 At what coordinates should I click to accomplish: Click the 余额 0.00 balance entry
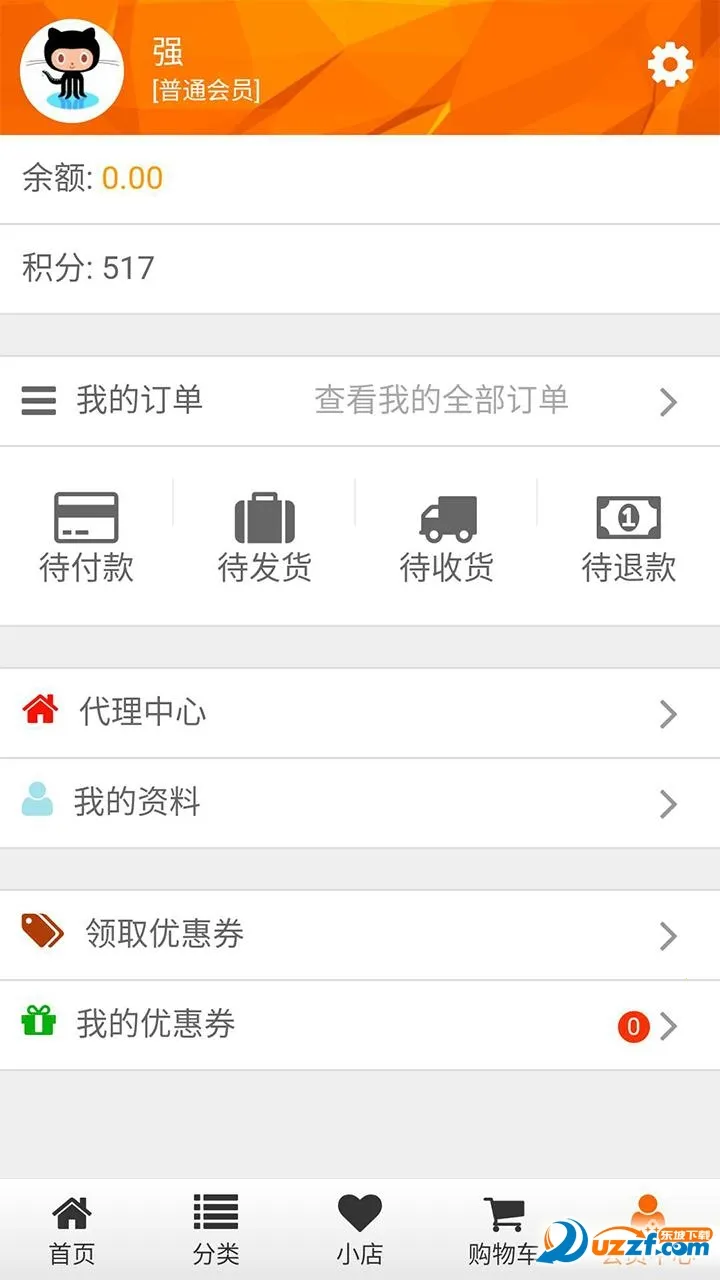point(90,177)
